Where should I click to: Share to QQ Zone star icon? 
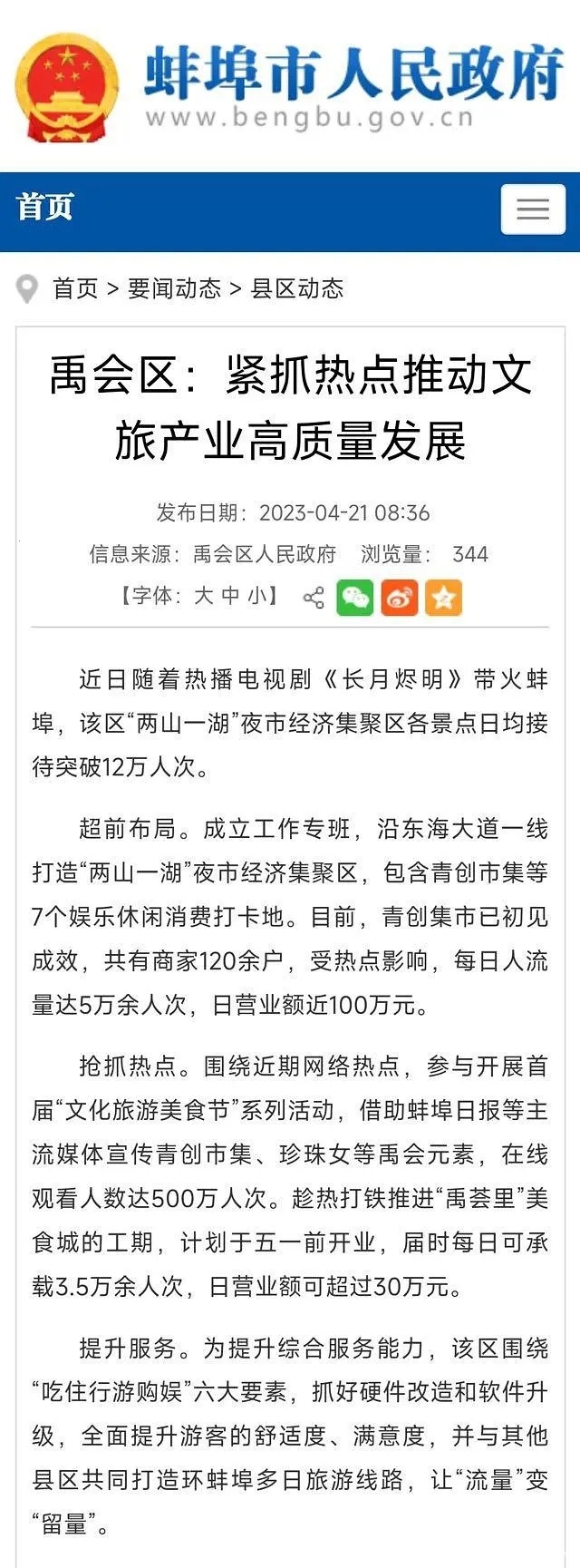pyautogui.click(x=443, y=598)
